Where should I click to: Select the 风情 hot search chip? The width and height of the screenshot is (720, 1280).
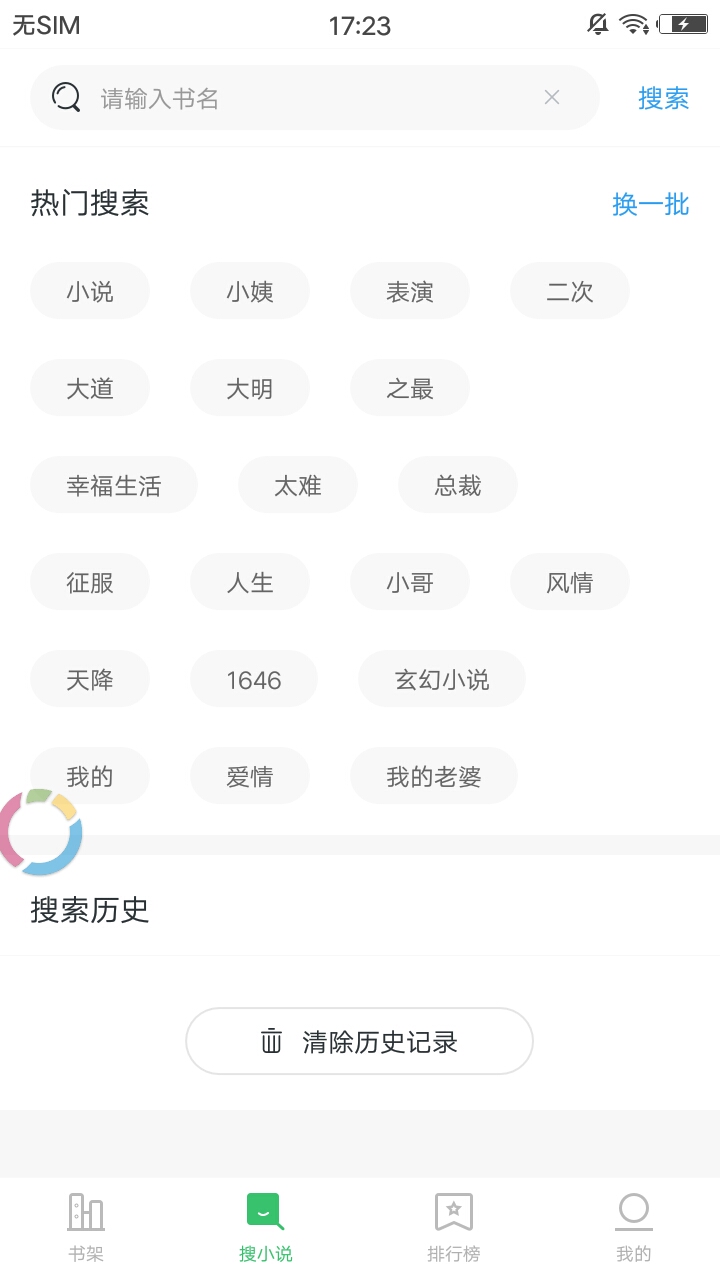pyautogui.click(x=569, y=582)
